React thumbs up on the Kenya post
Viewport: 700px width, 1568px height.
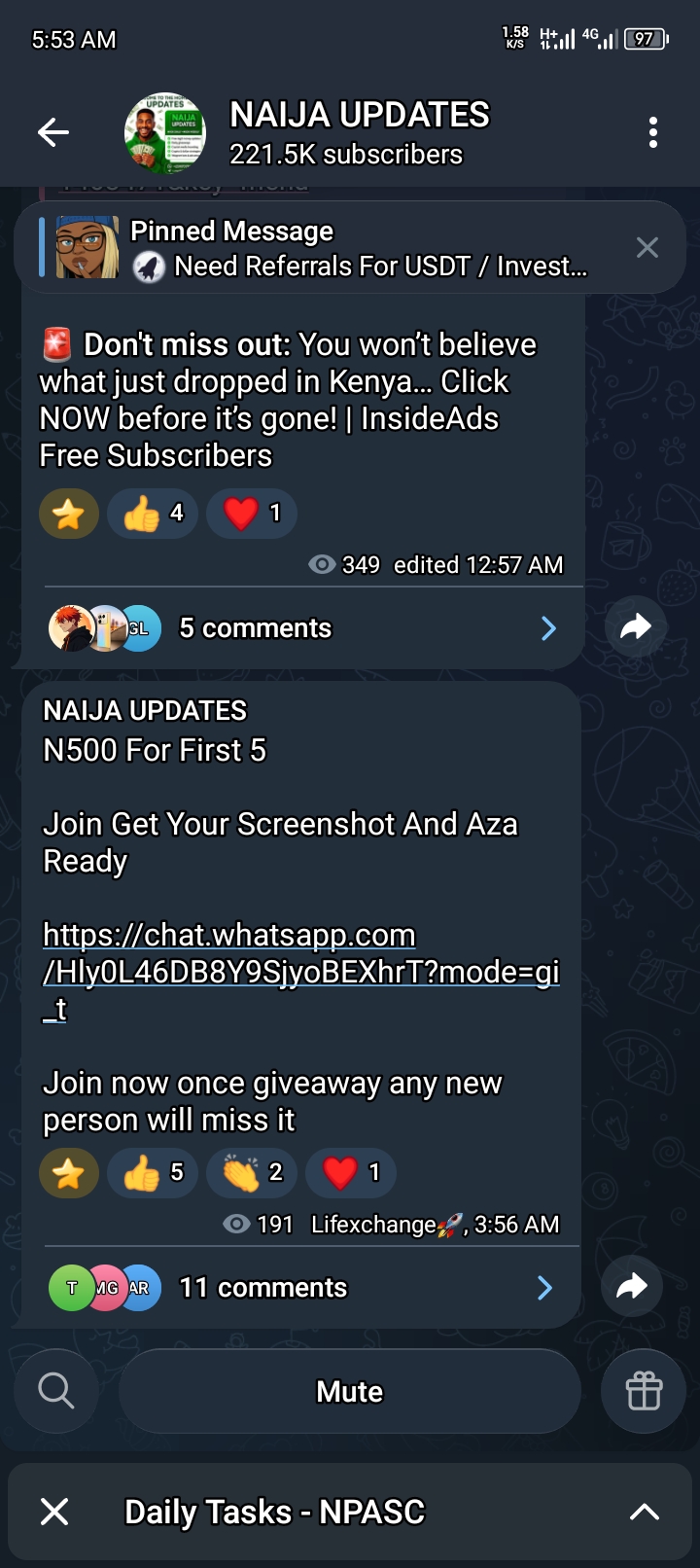click(x=153, y=514)
